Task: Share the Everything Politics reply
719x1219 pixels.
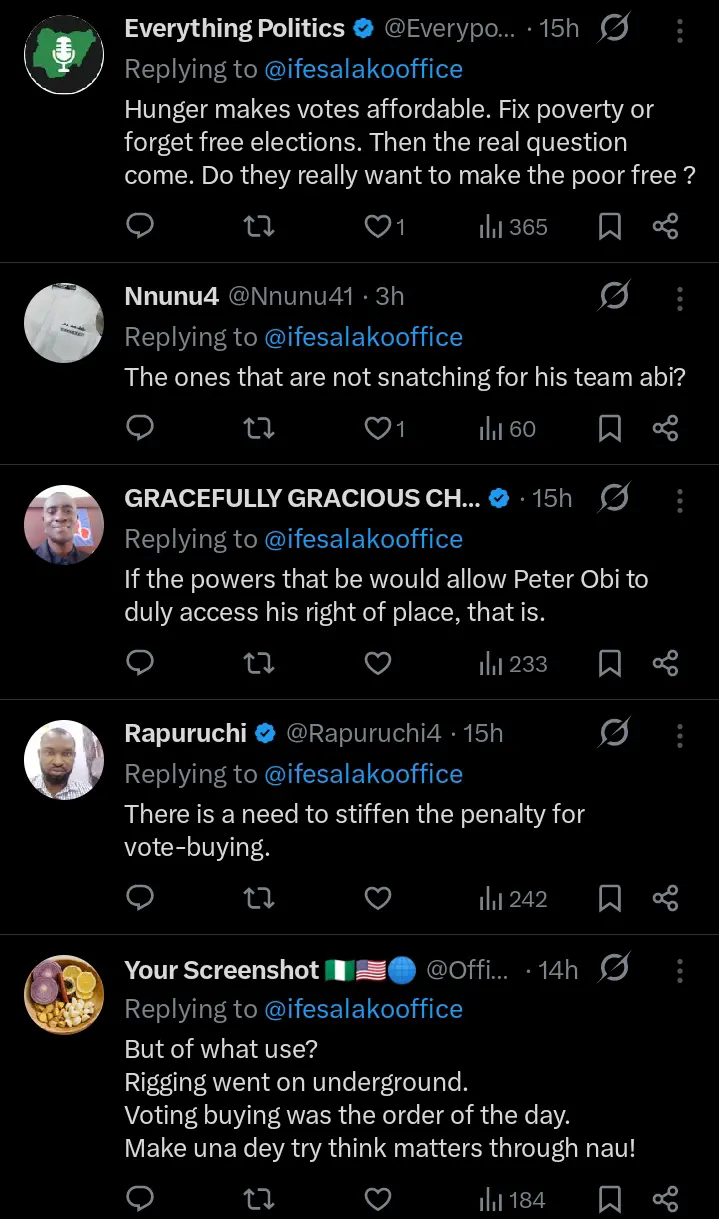Action: [x=665, y=227]
